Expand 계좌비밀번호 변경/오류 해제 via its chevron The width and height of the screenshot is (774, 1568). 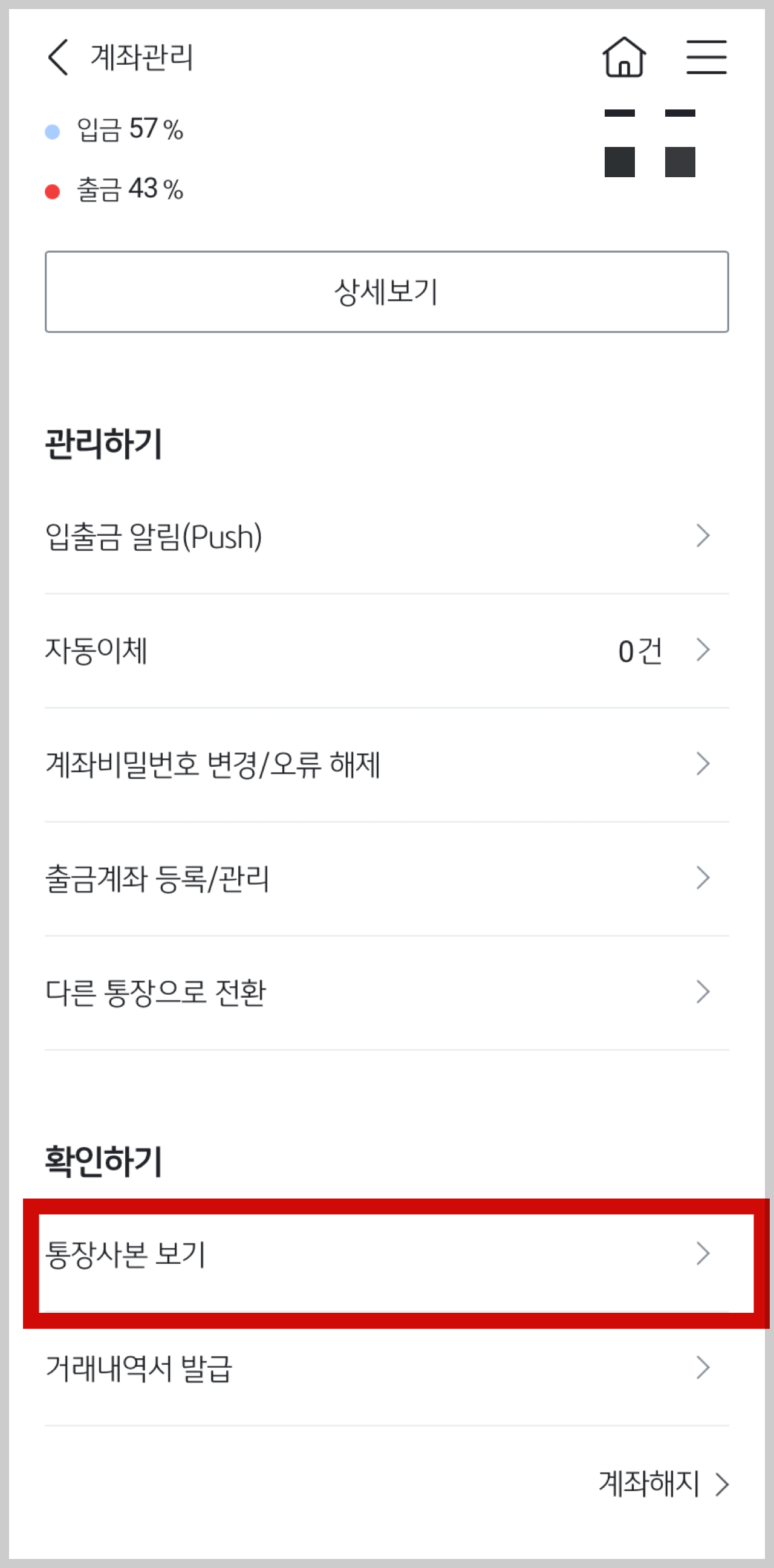coord(704,763)
